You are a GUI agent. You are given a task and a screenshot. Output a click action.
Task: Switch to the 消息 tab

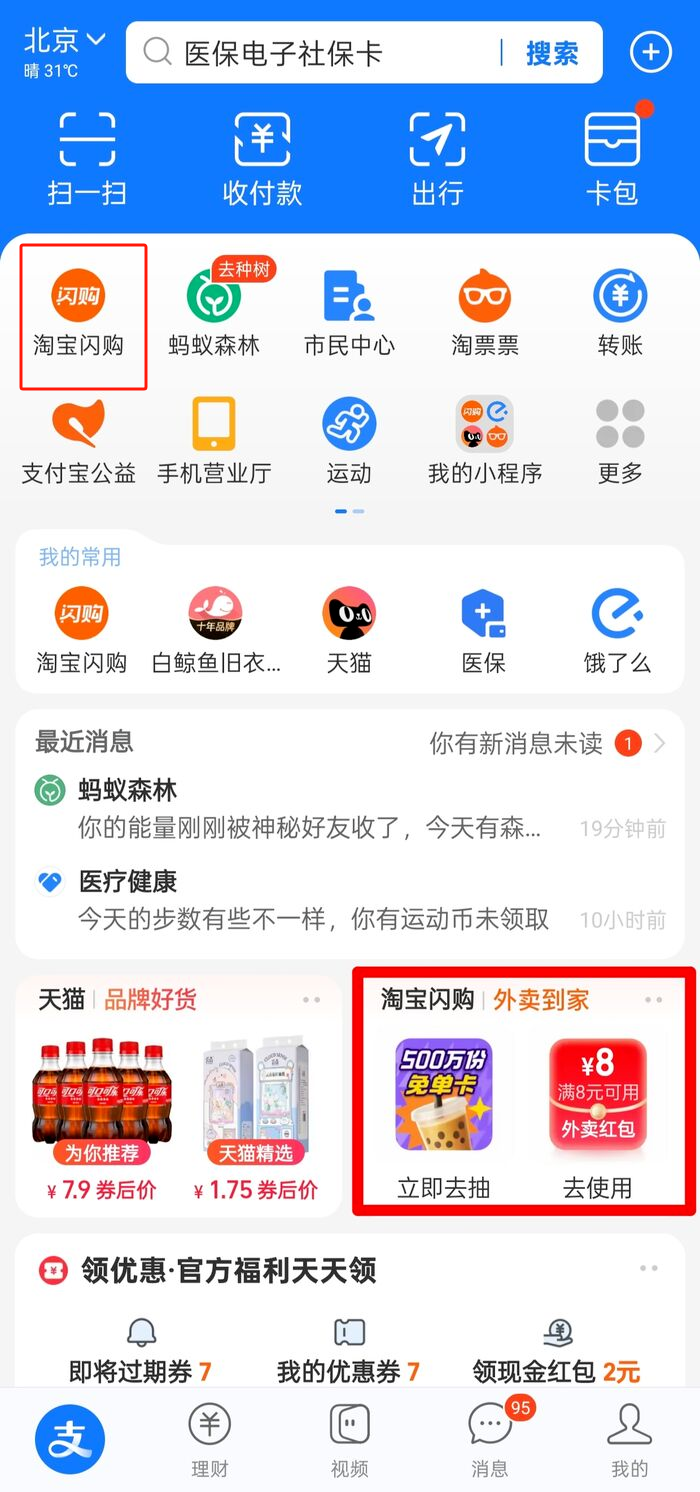click(490, 1440)
